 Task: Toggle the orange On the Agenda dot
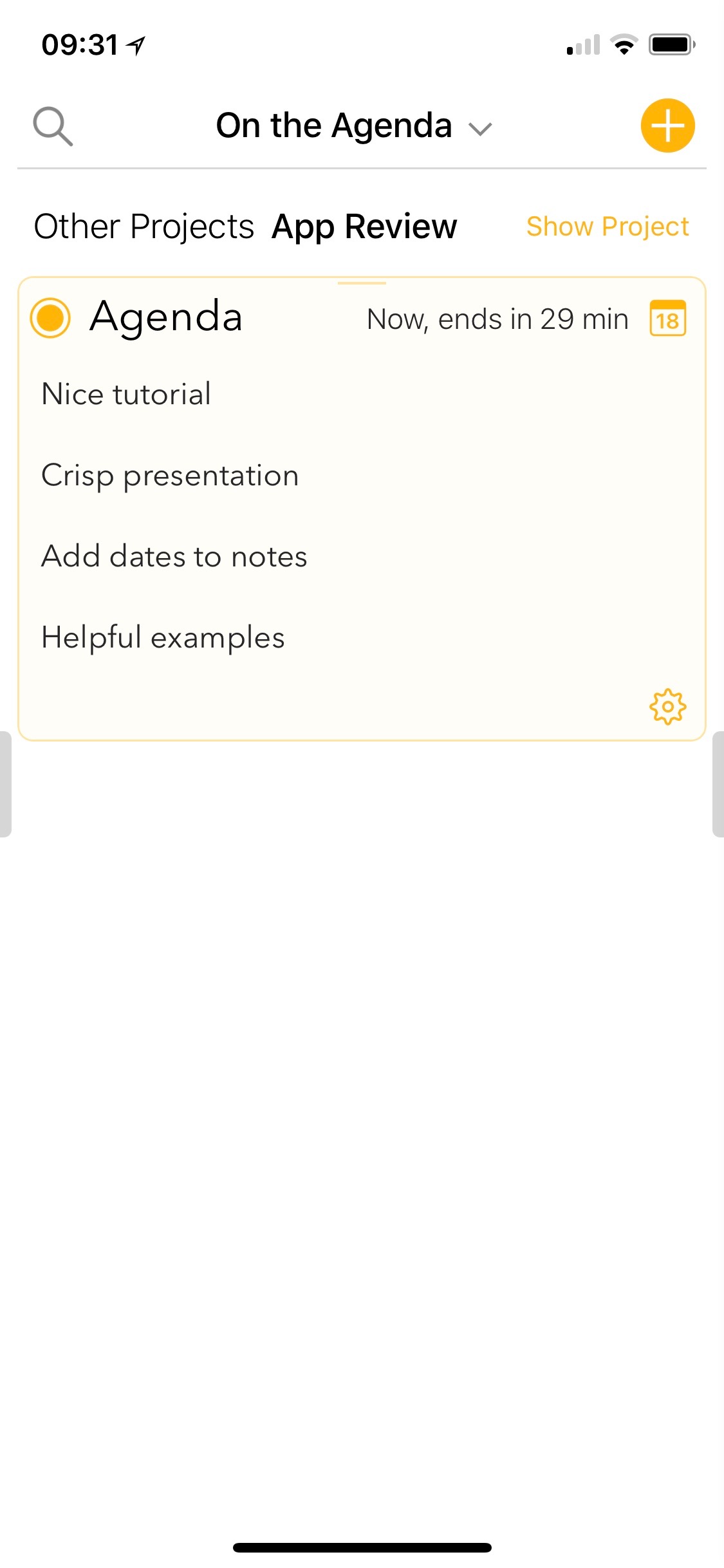(50, 317)
